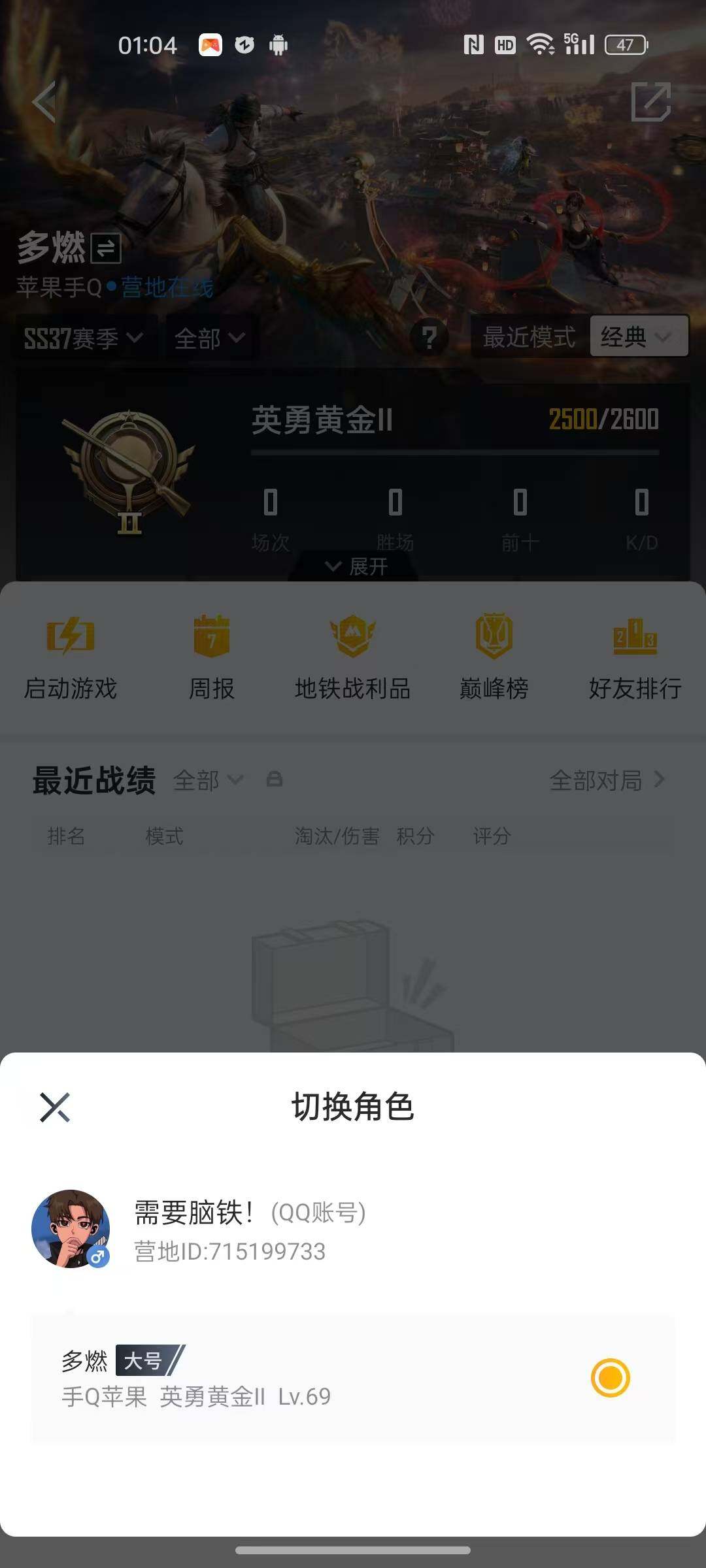The height and width of the screenshot is (1568, 706).
Task: Tap the help question mark icon
Action: pyautogui.click(x=429, y=336)
